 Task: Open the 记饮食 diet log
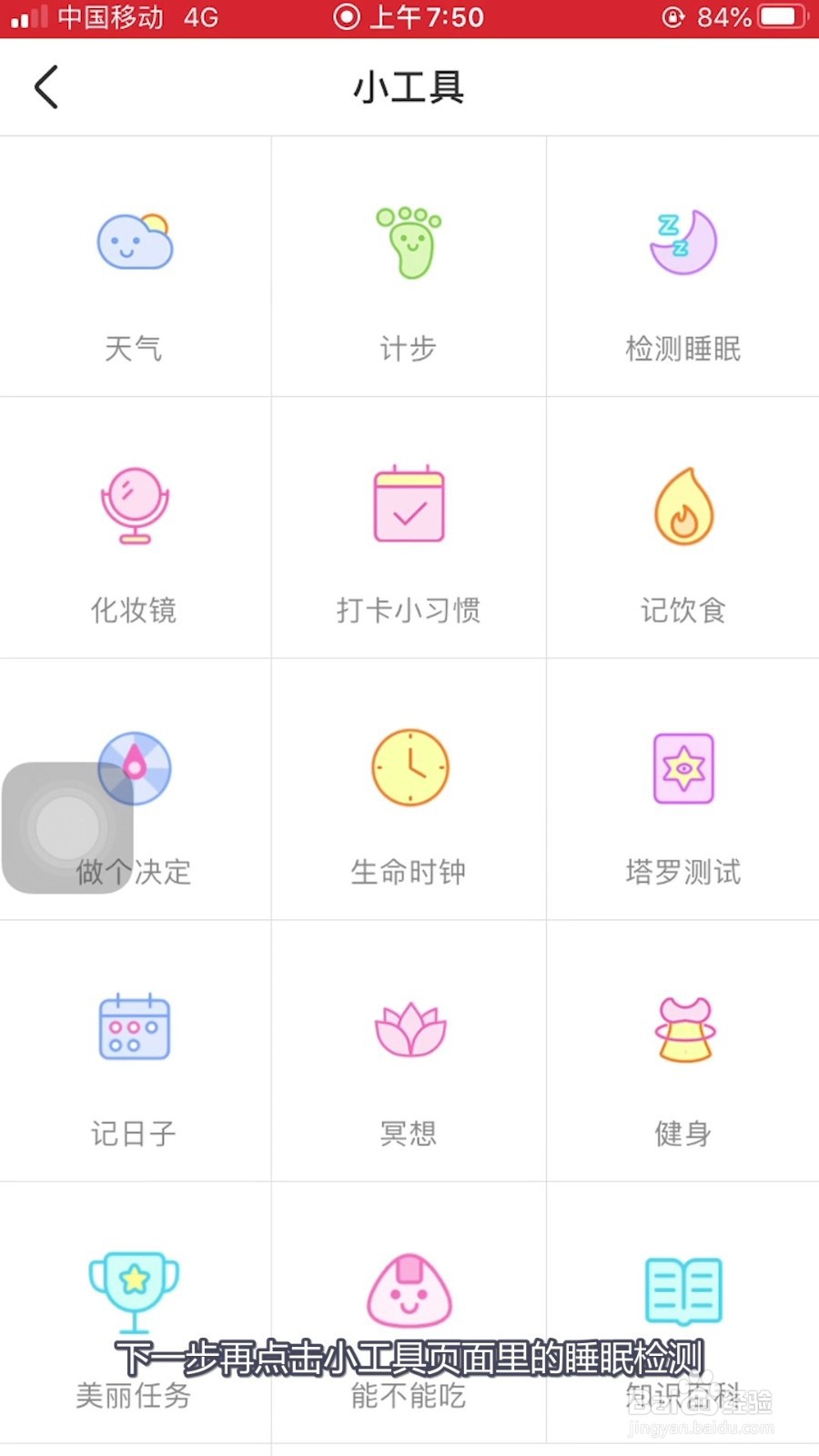682,528
